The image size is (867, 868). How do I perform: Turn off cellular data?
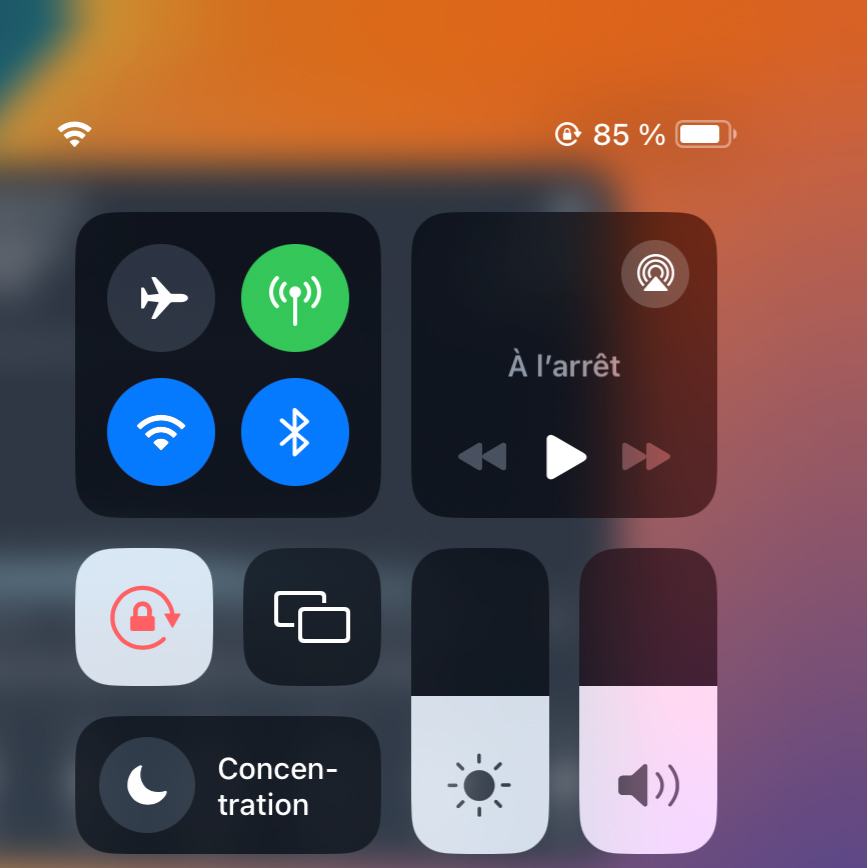pos(295,298)
